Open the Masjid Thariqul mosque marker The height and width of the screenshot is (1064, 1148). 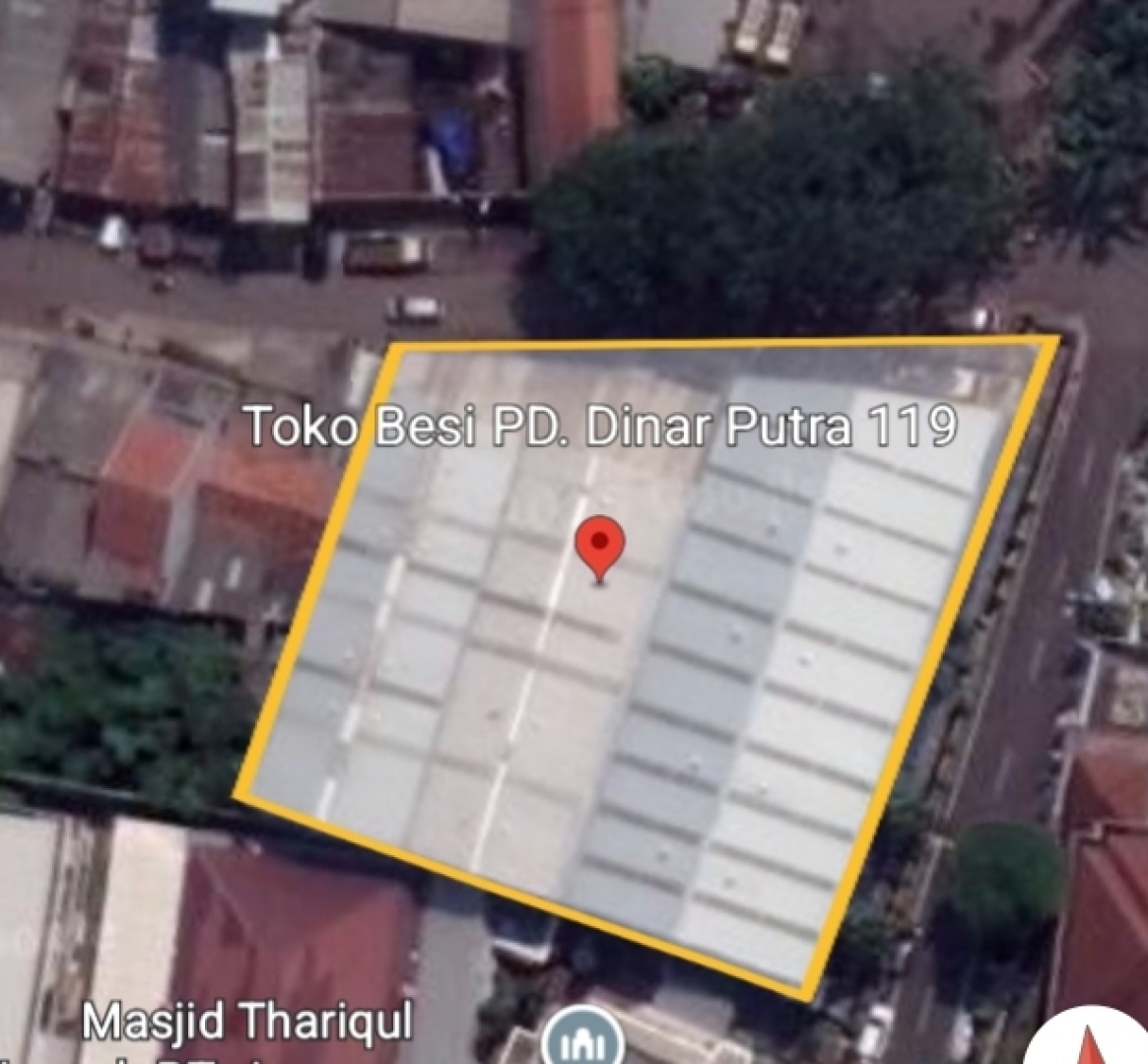click(586, 1039)
